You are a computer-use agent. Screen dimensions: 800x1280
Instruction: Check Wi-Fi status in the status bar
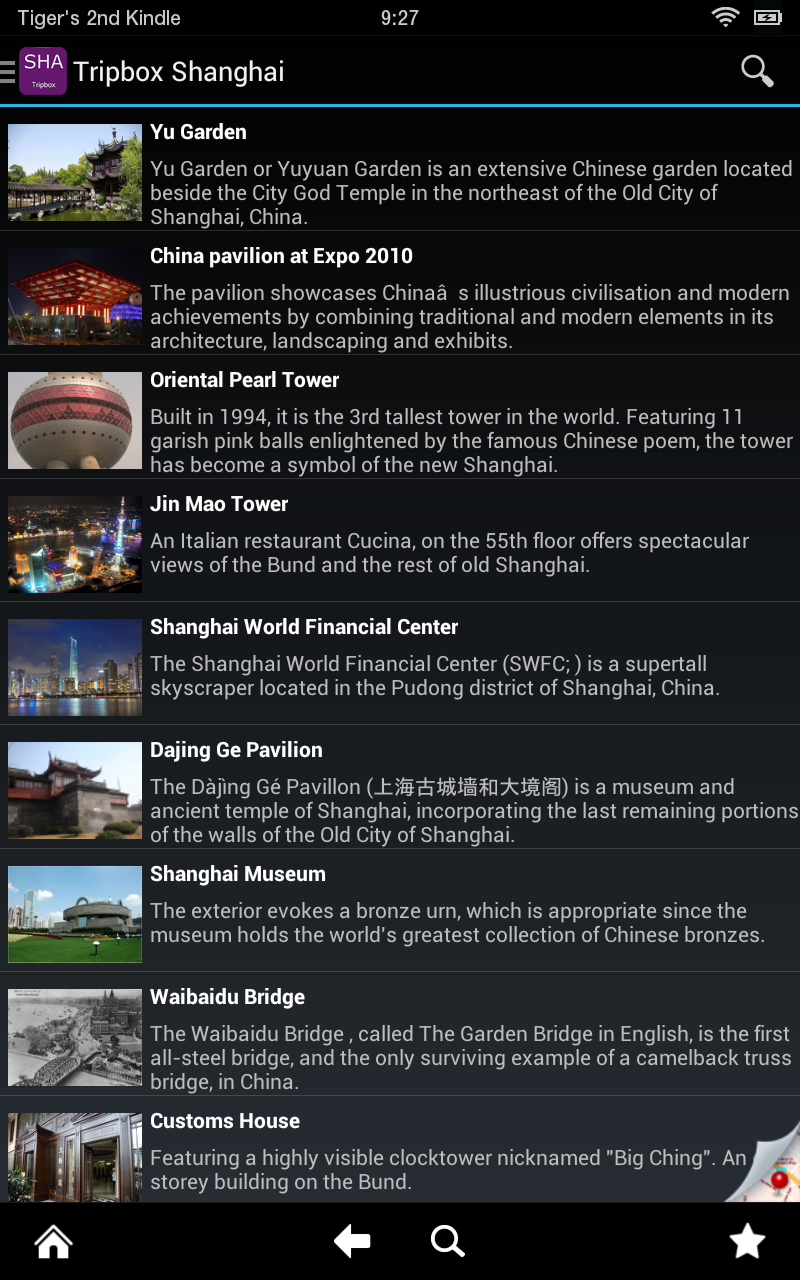pos(726,16)
